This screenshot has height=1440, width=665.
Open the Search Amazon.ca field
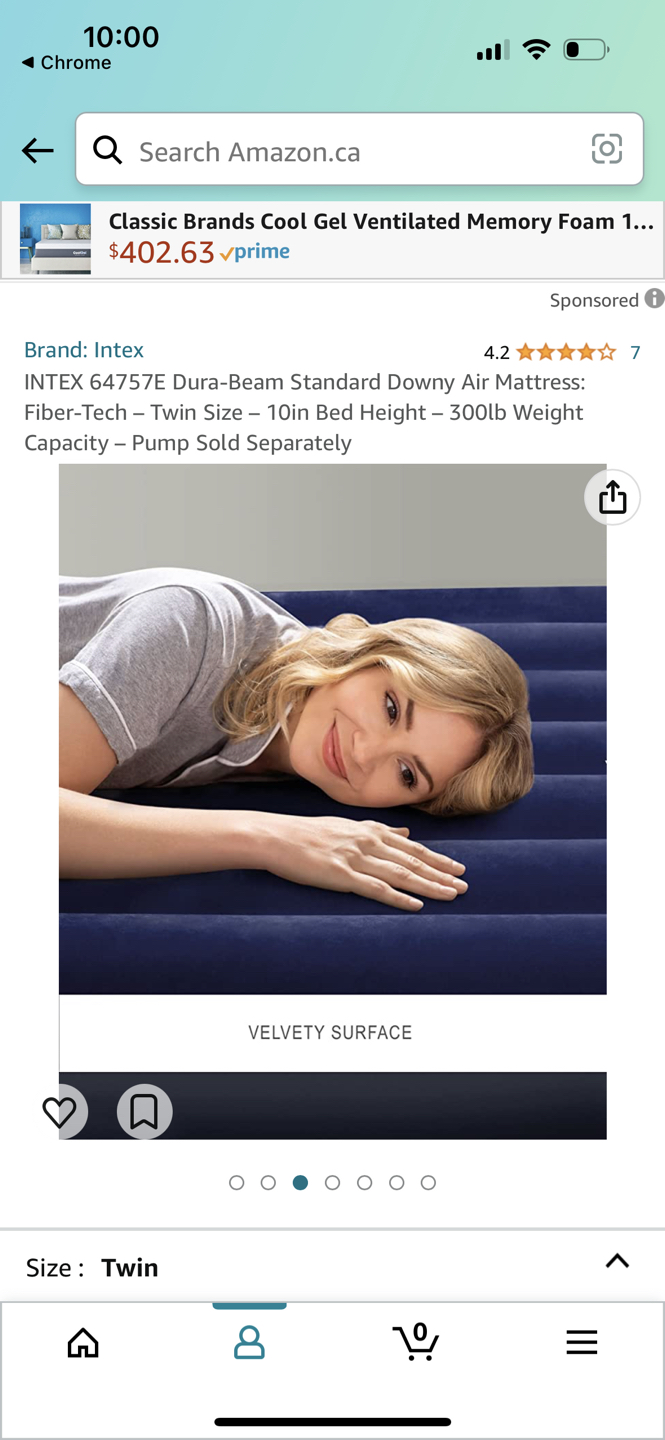(x=340, y=151)
